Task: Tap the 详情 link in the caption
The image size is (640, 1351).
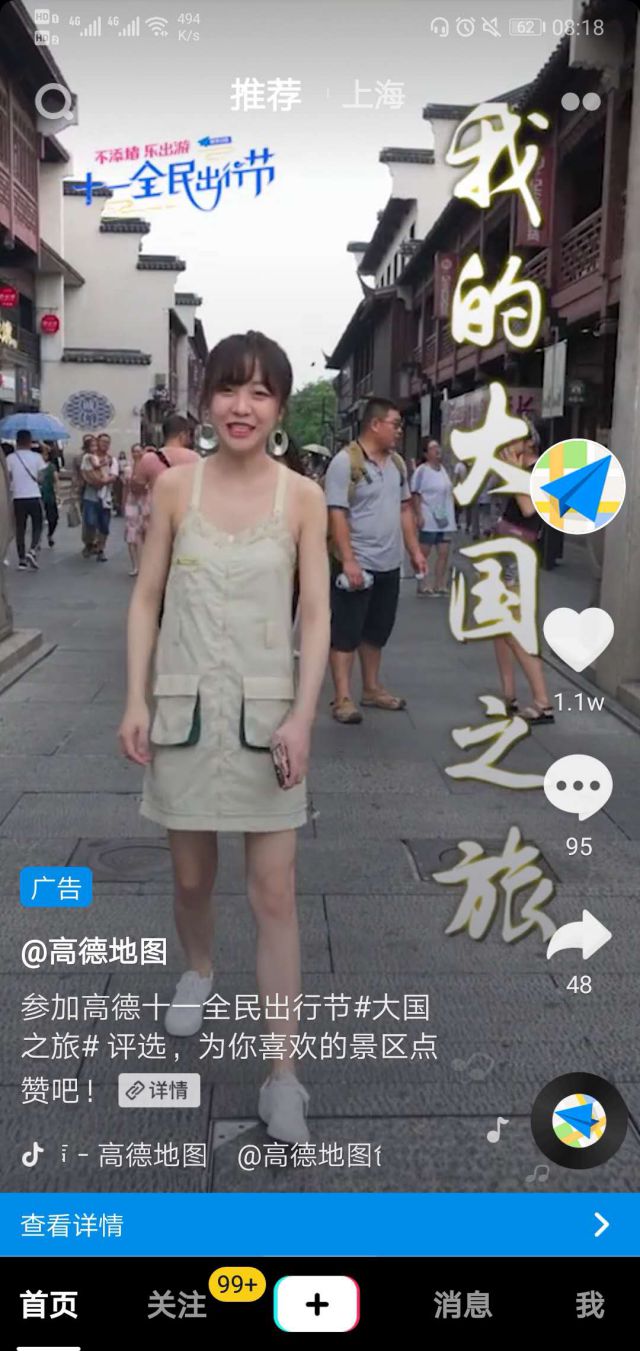Action: (159, 1090)
